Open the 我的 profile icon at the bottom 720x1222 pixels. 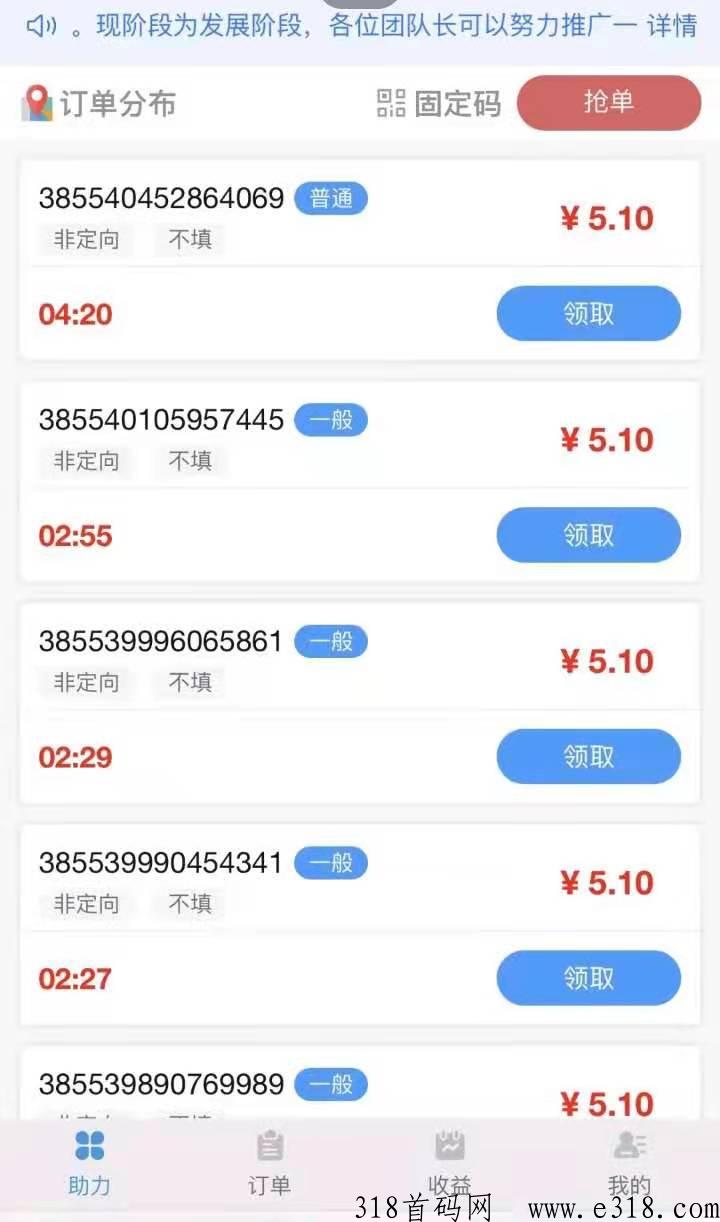[628, 1145]
